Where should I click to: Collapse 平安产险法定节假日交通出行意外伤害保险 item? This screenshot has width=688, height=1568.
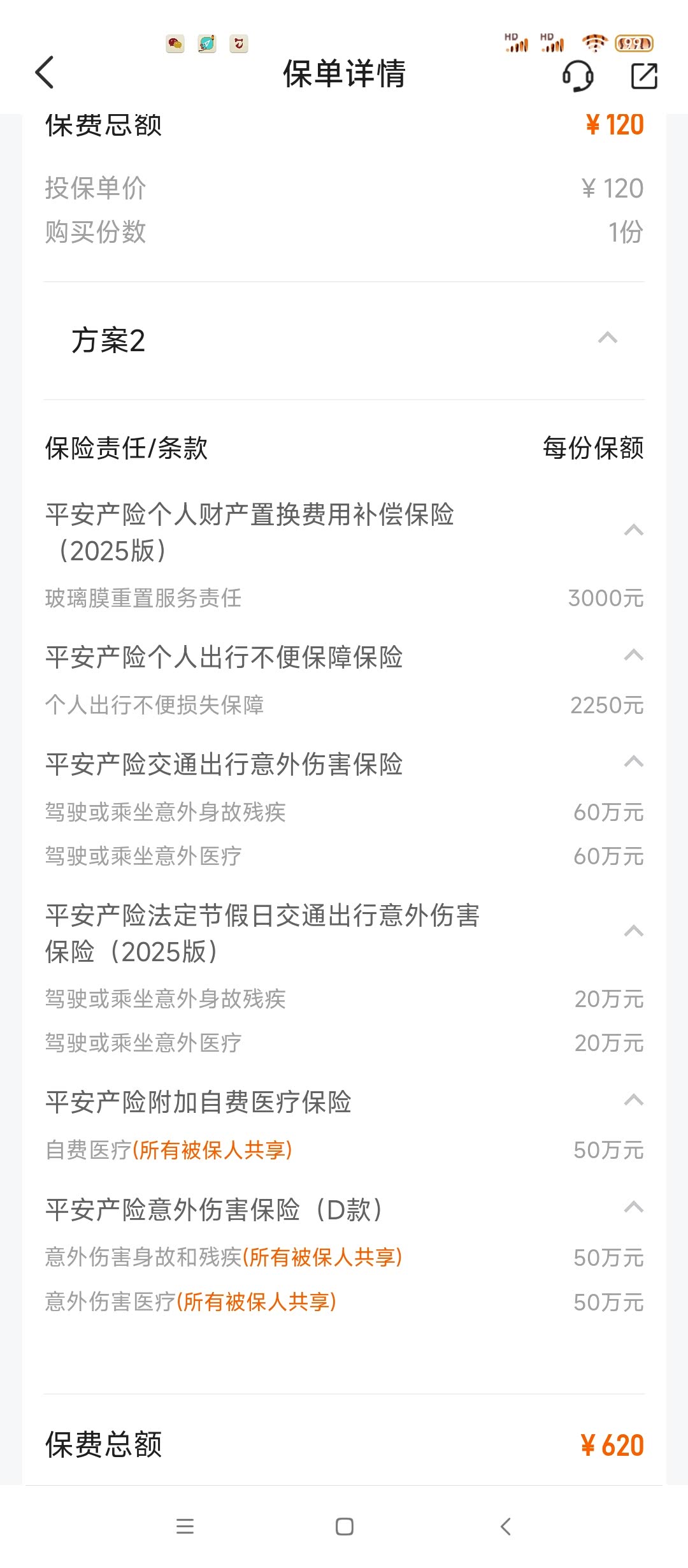633,931
